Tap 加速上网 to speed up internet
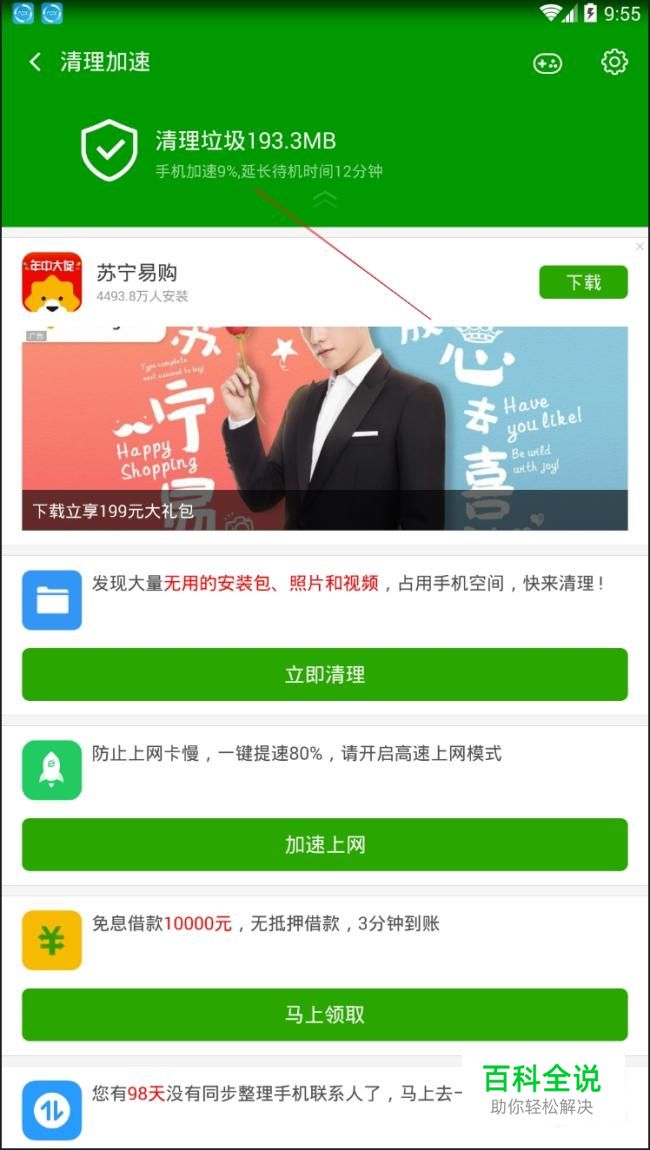 click(325, 845)
